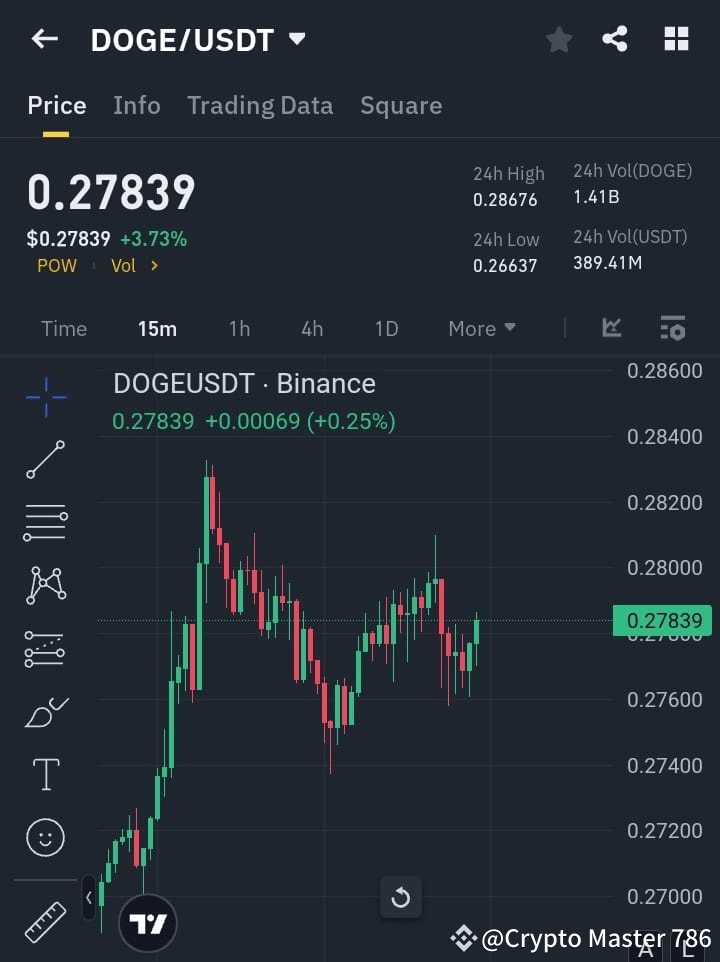Collapse the drawing toolbar

pyautogui.click(x=89, y=897)
